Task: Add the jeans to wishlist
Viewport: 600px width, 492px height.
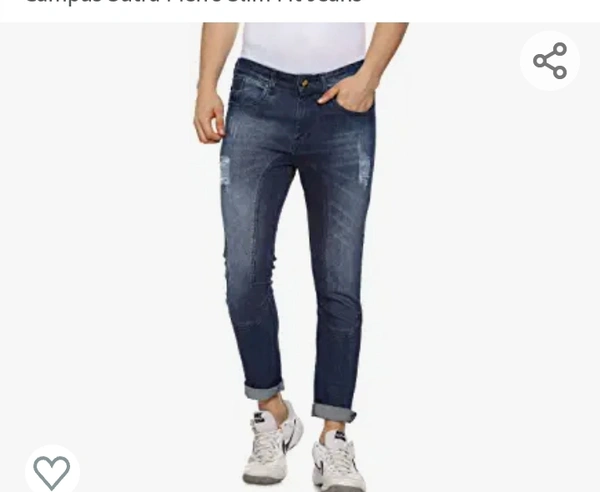Action: (52, 471)
